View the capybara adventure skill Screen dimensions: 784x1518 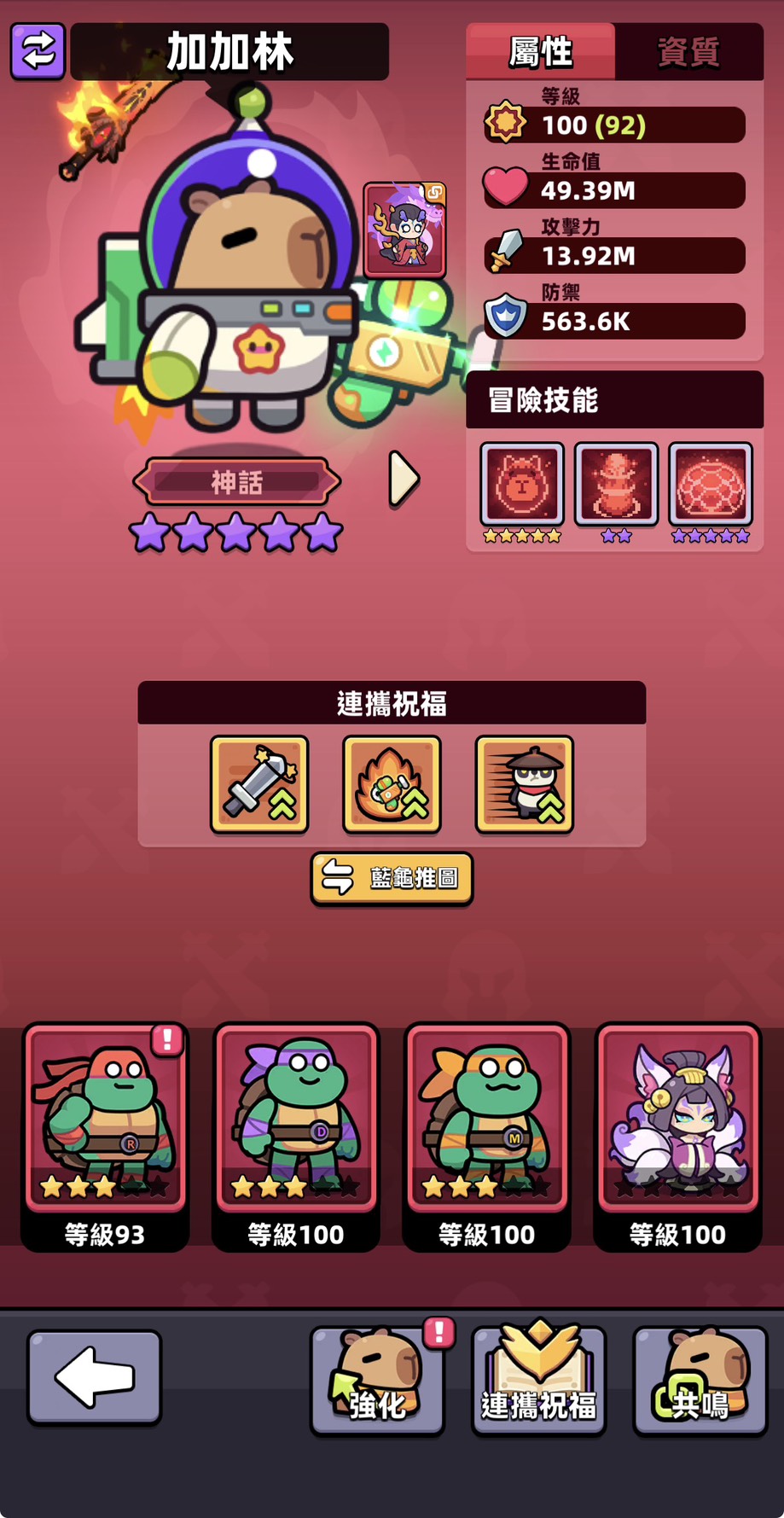click(521, 484)
